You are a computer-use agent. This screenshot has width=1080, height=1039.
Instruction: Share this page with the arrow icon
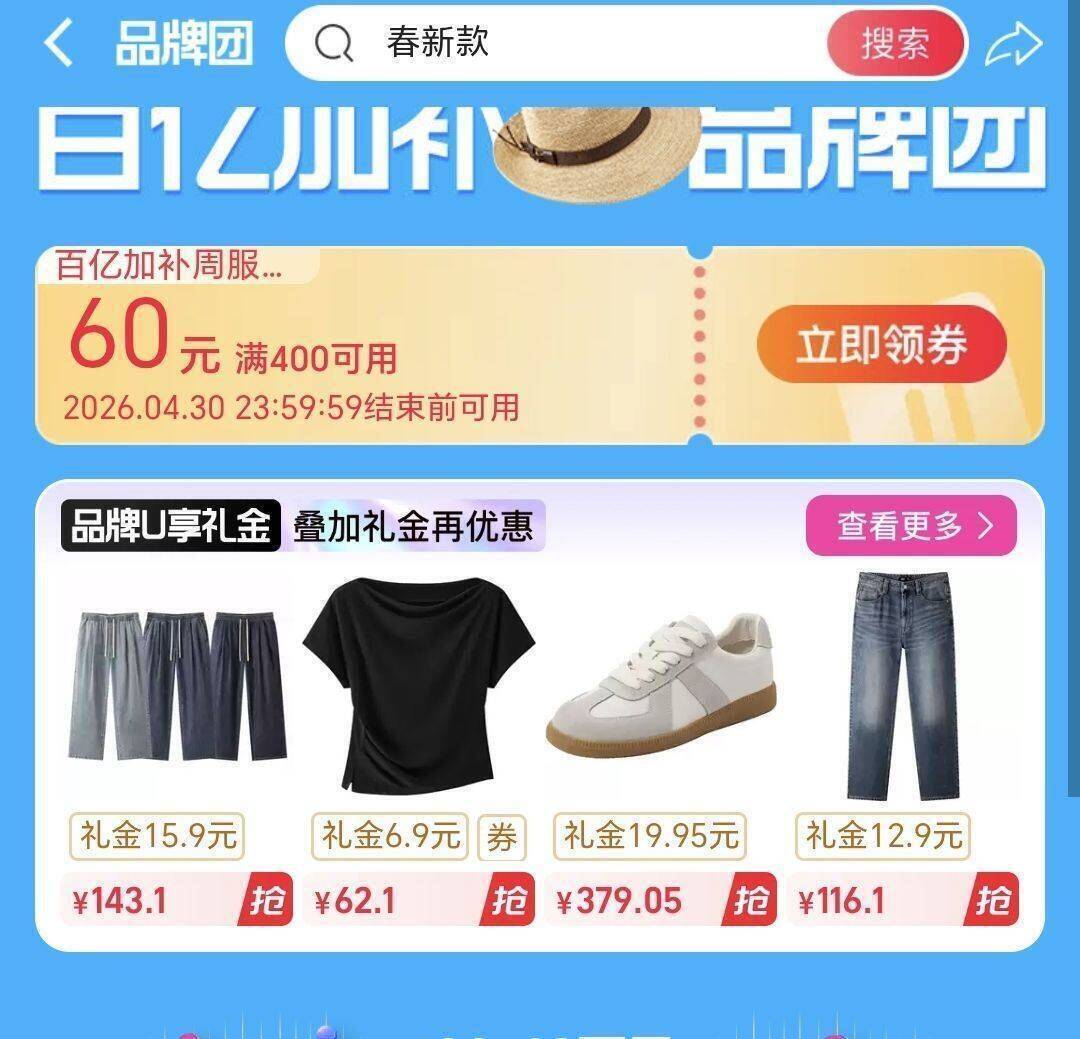coord(1013,44)
